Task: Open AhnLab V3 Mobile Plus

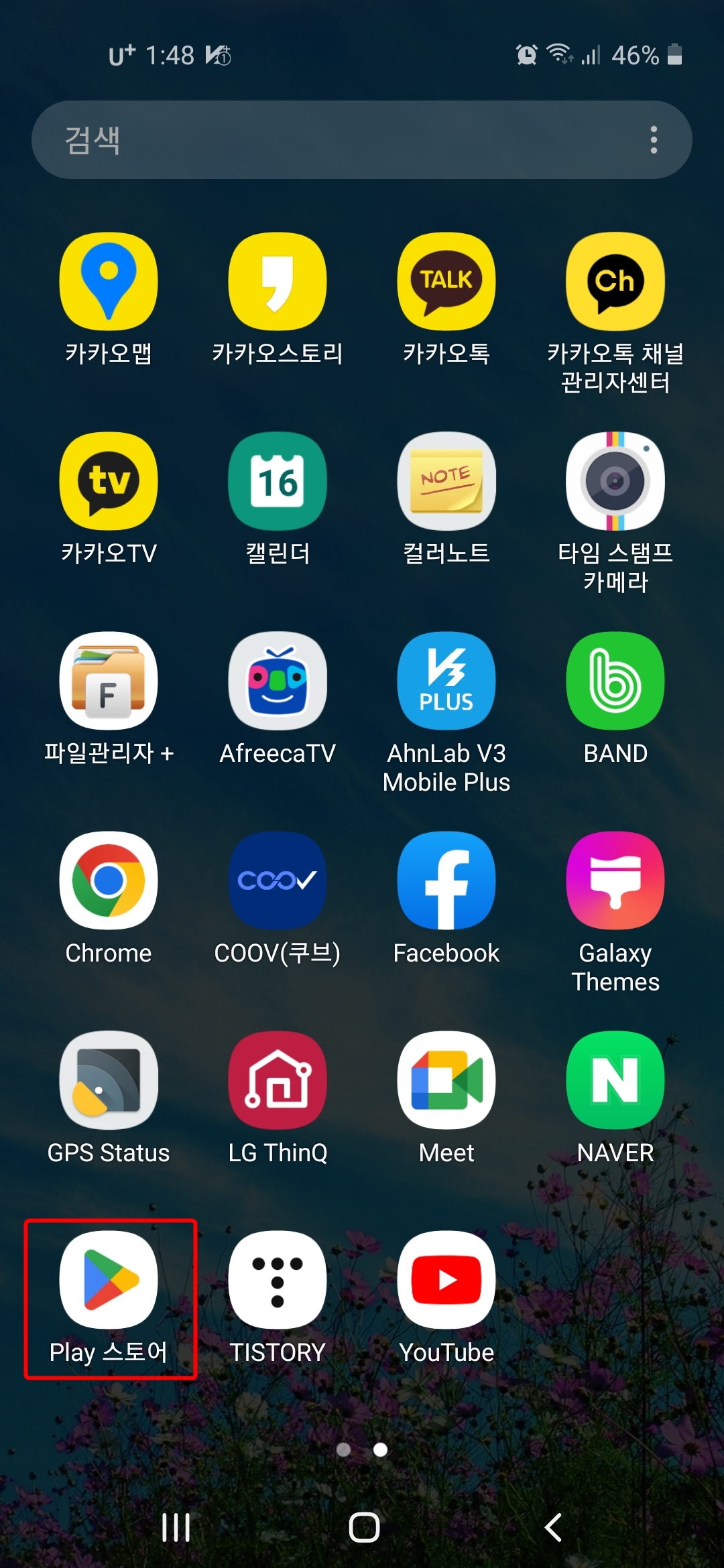Action: tap(446, 680)
